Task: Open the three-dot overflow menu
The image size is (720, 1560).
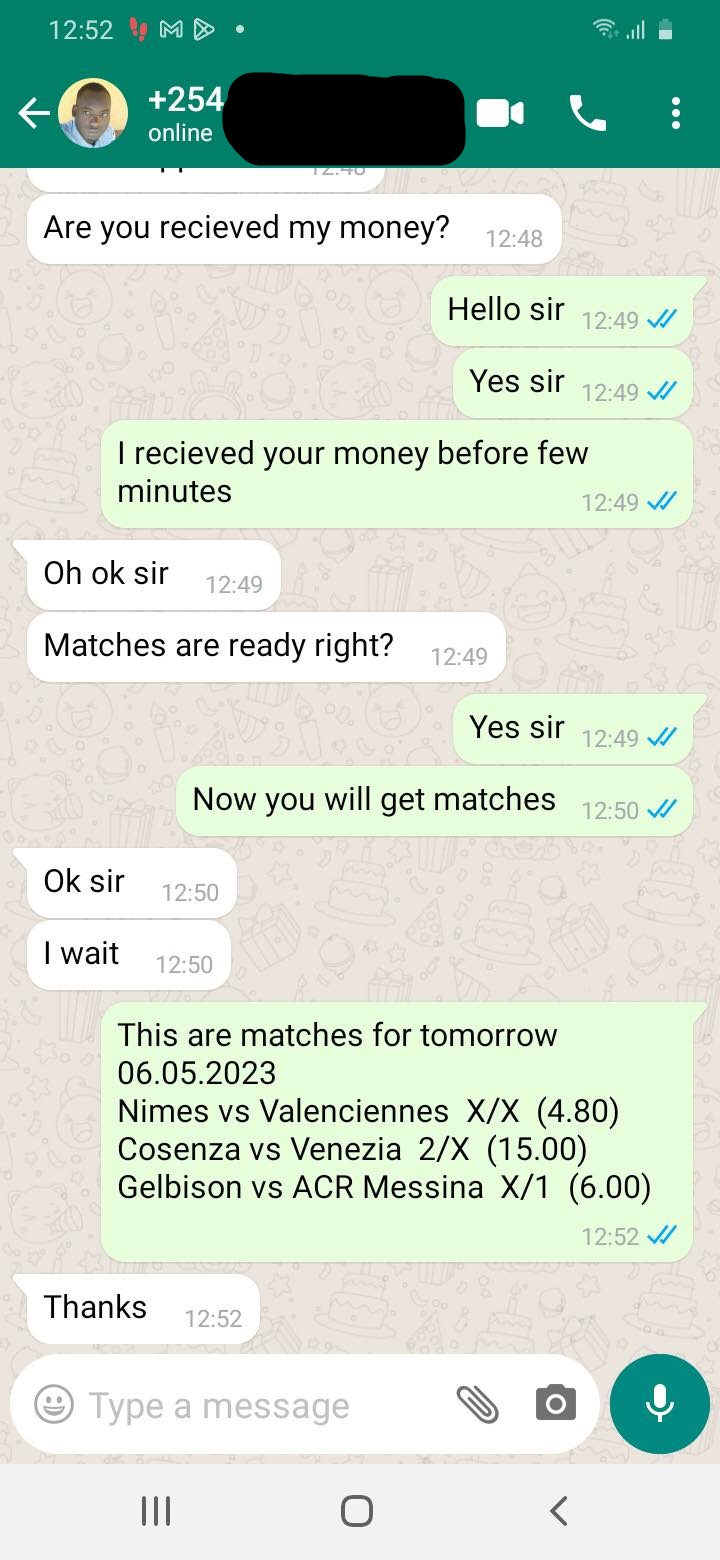Action: coord(676,114)
